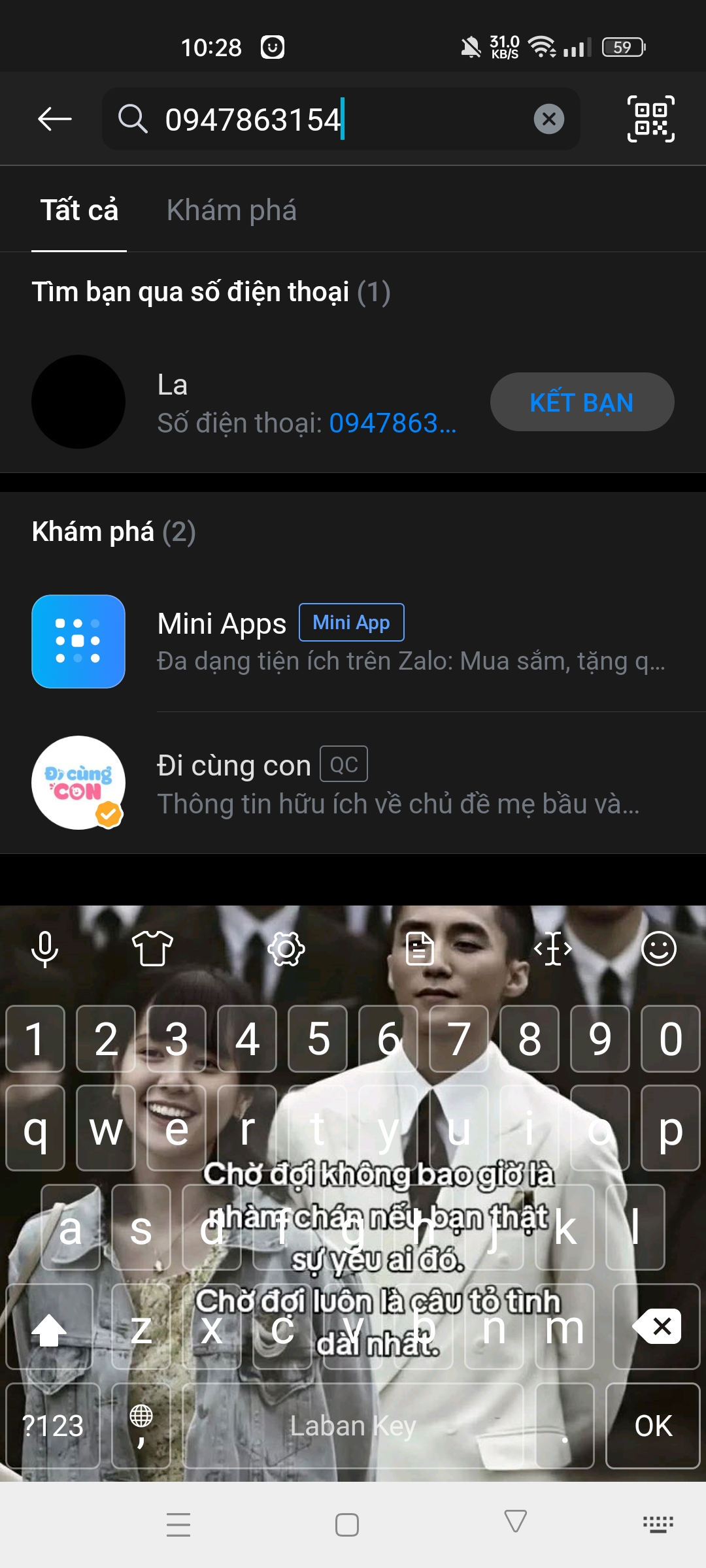The width and height of the screenshot is (706, 1568).
Task: Tap the search field with the phone number
Action: (x=340, y=120)
